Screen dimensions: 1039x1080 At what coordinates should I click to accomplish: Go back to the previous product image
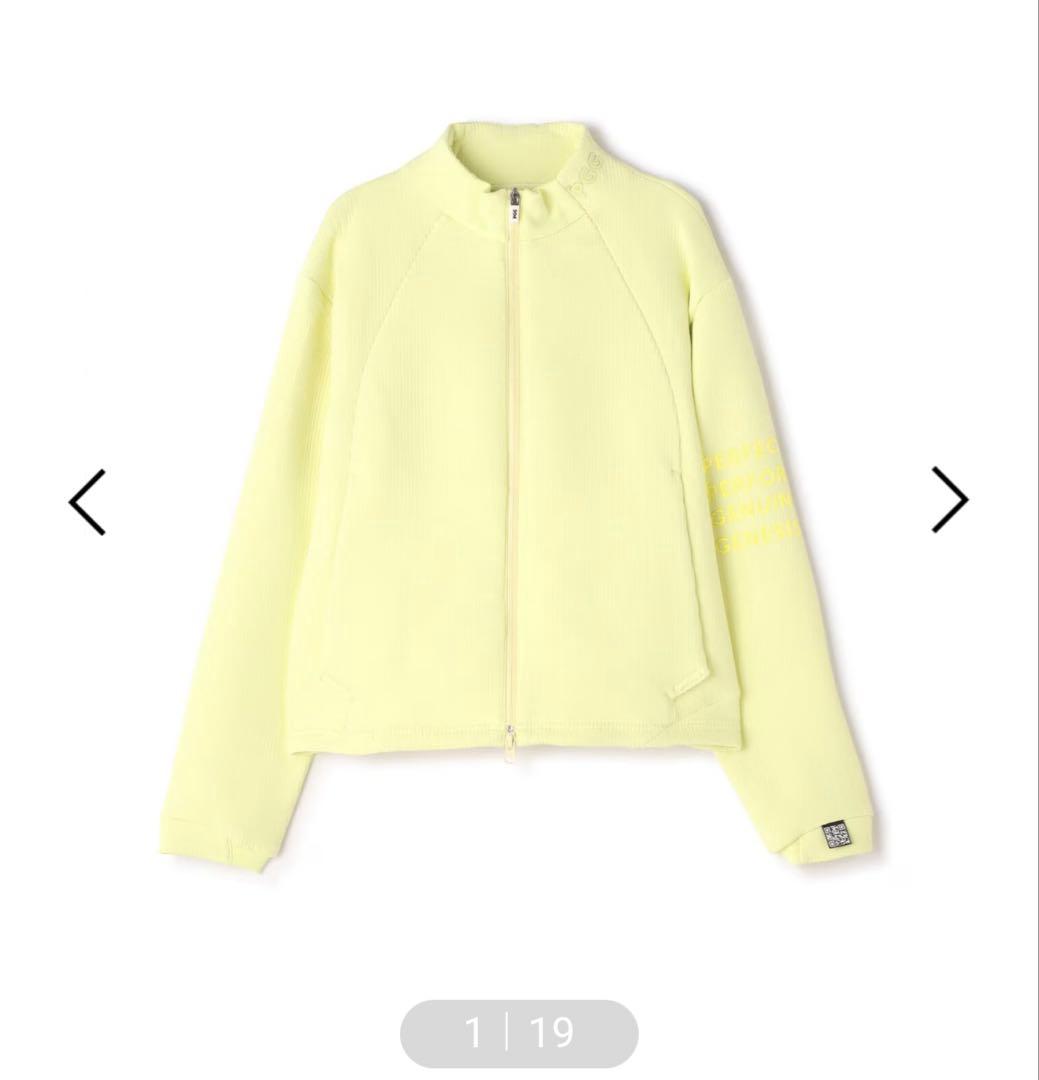[x=88, y=501]
